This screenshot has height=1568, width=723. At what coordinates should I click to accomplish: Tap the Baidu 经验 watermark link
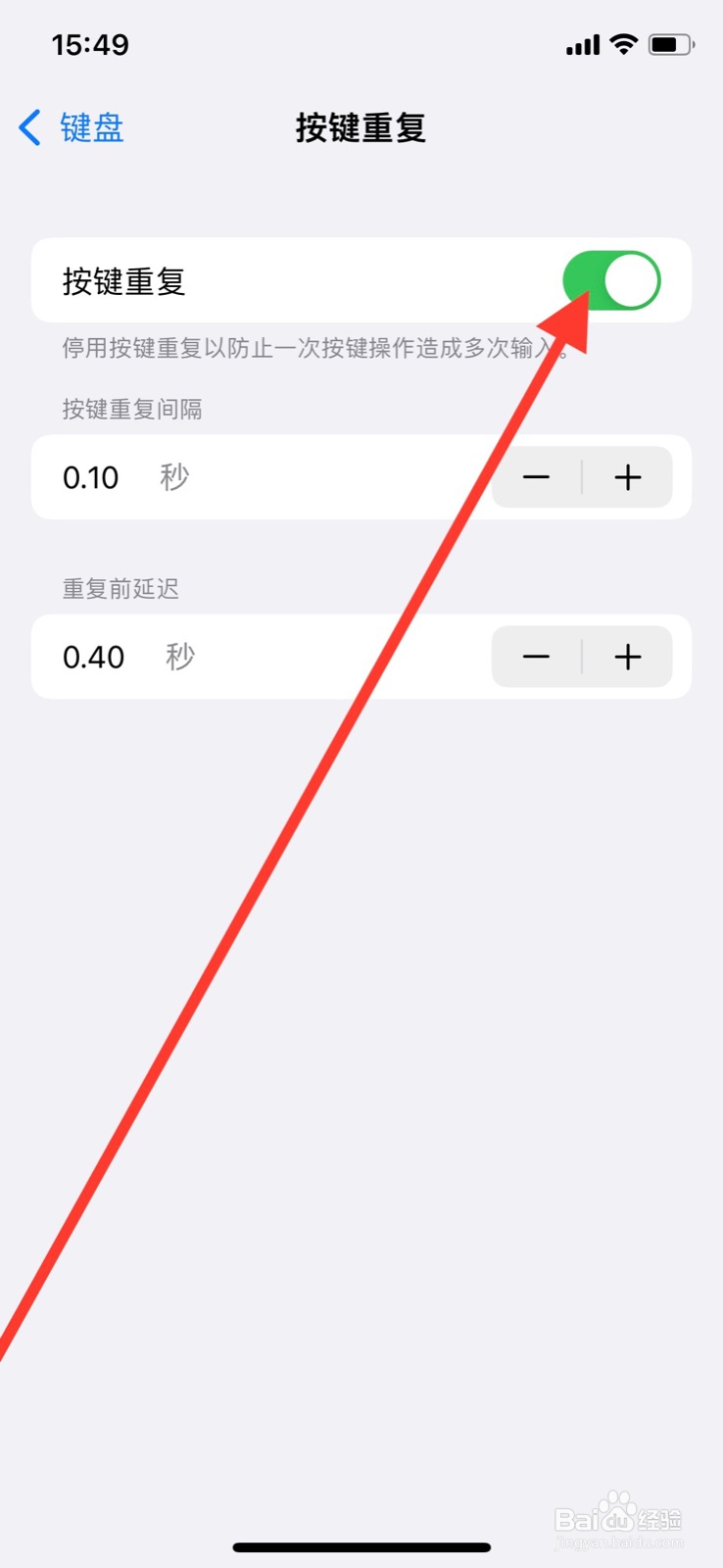617,1519
